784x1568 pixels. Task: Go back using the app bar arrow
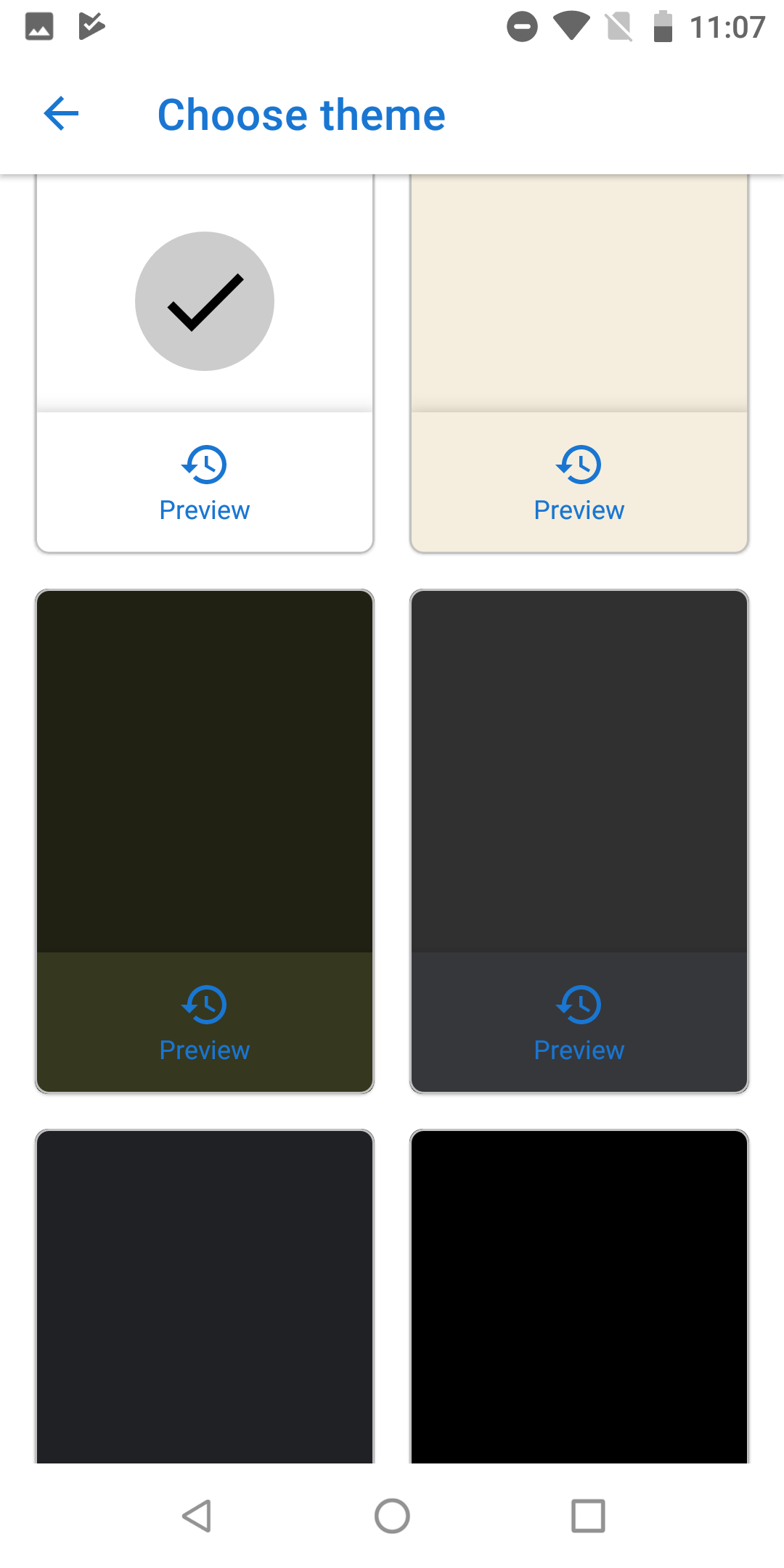[62, 114]
